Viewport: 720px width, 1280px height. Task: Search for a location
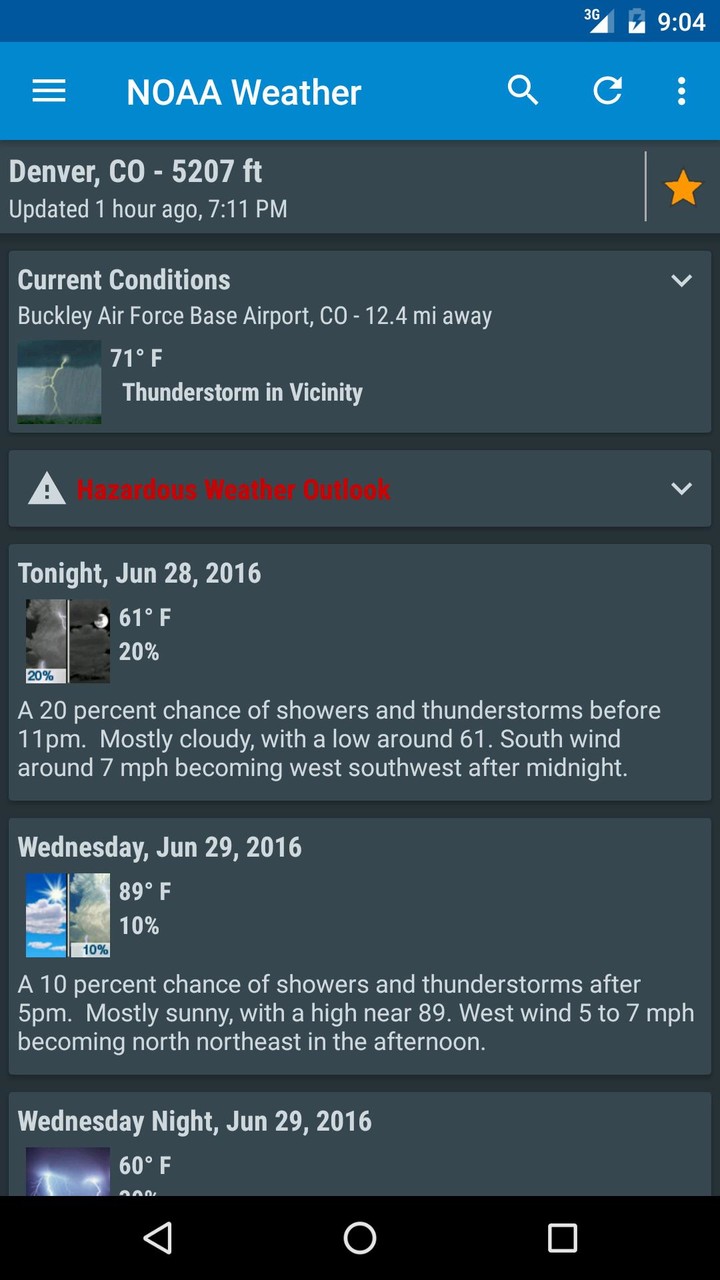coord(523,91)
